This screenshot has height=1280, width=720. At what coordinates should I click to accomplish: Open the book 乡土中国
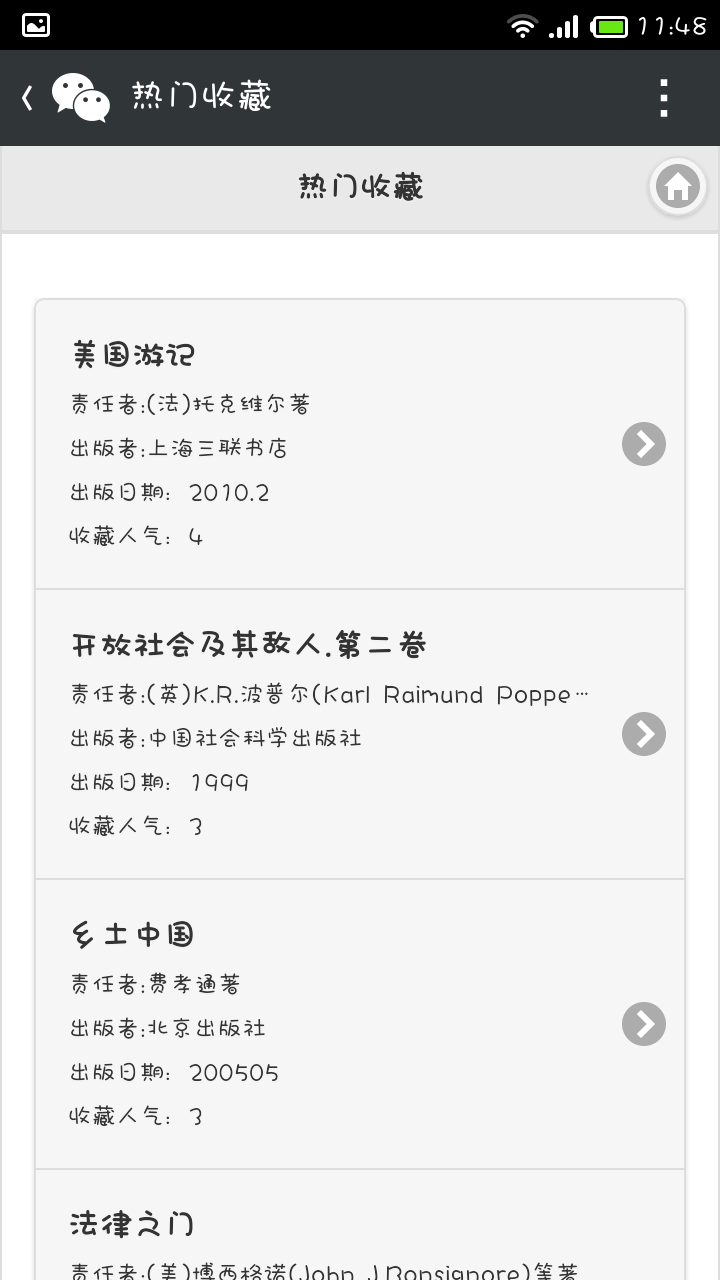coord(360,1024)
